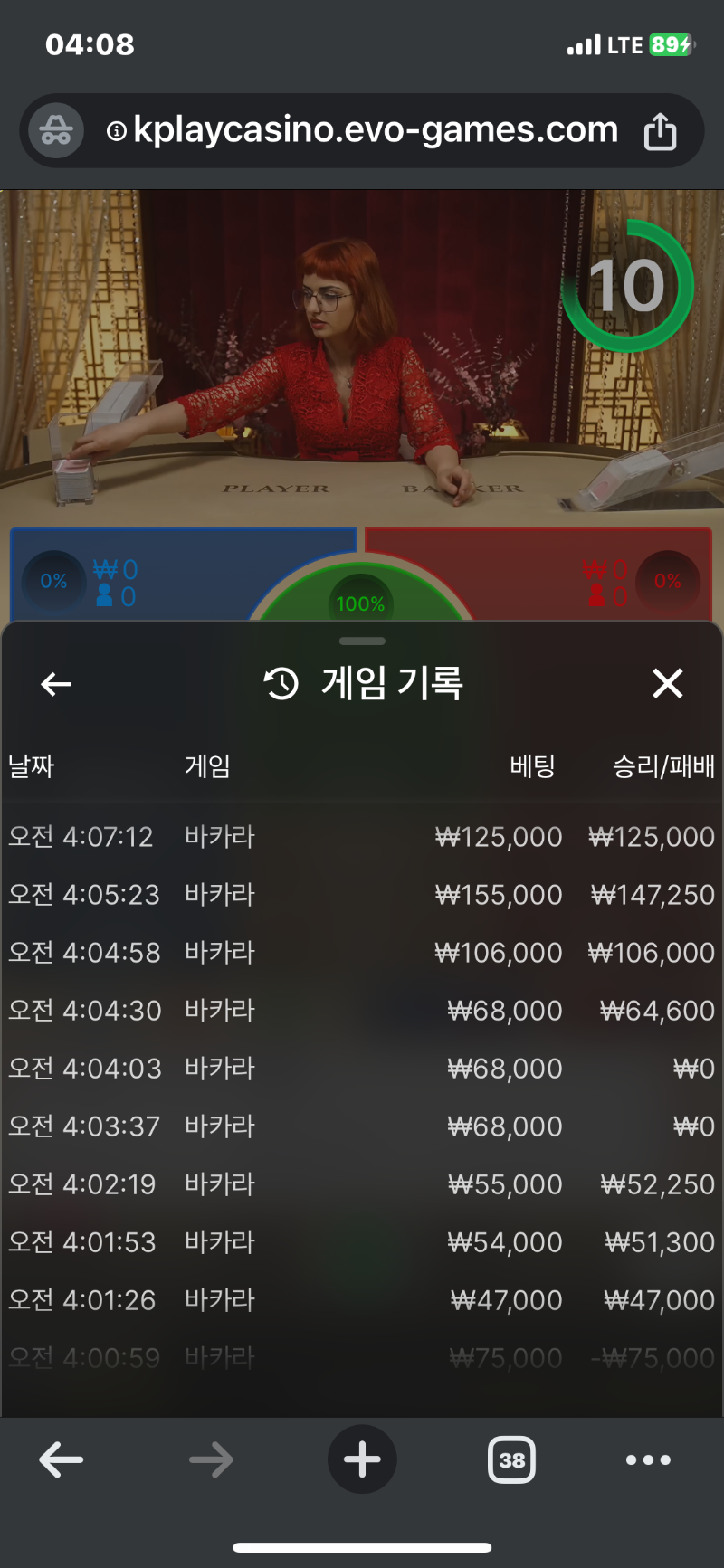Show the 38 open tabs
This screenshot has height=1568, width=724.
tap(511, 1459)
